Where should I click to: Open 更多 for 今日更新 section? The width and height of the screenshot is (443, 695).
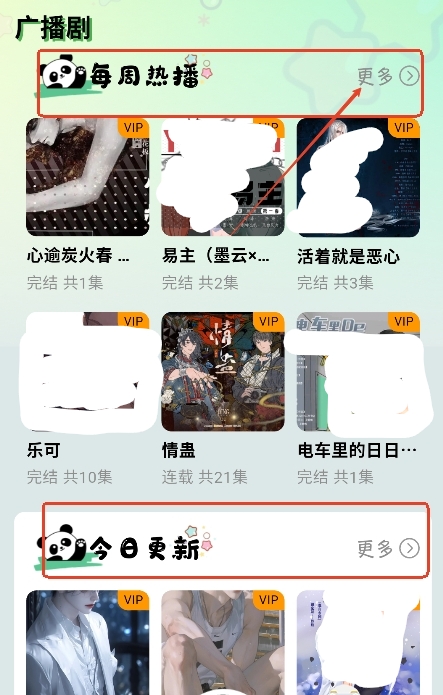point(388,548)
